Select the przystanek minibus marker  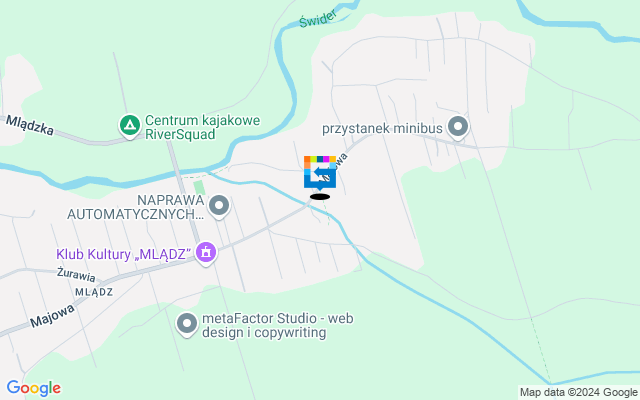tap(458, 127)
